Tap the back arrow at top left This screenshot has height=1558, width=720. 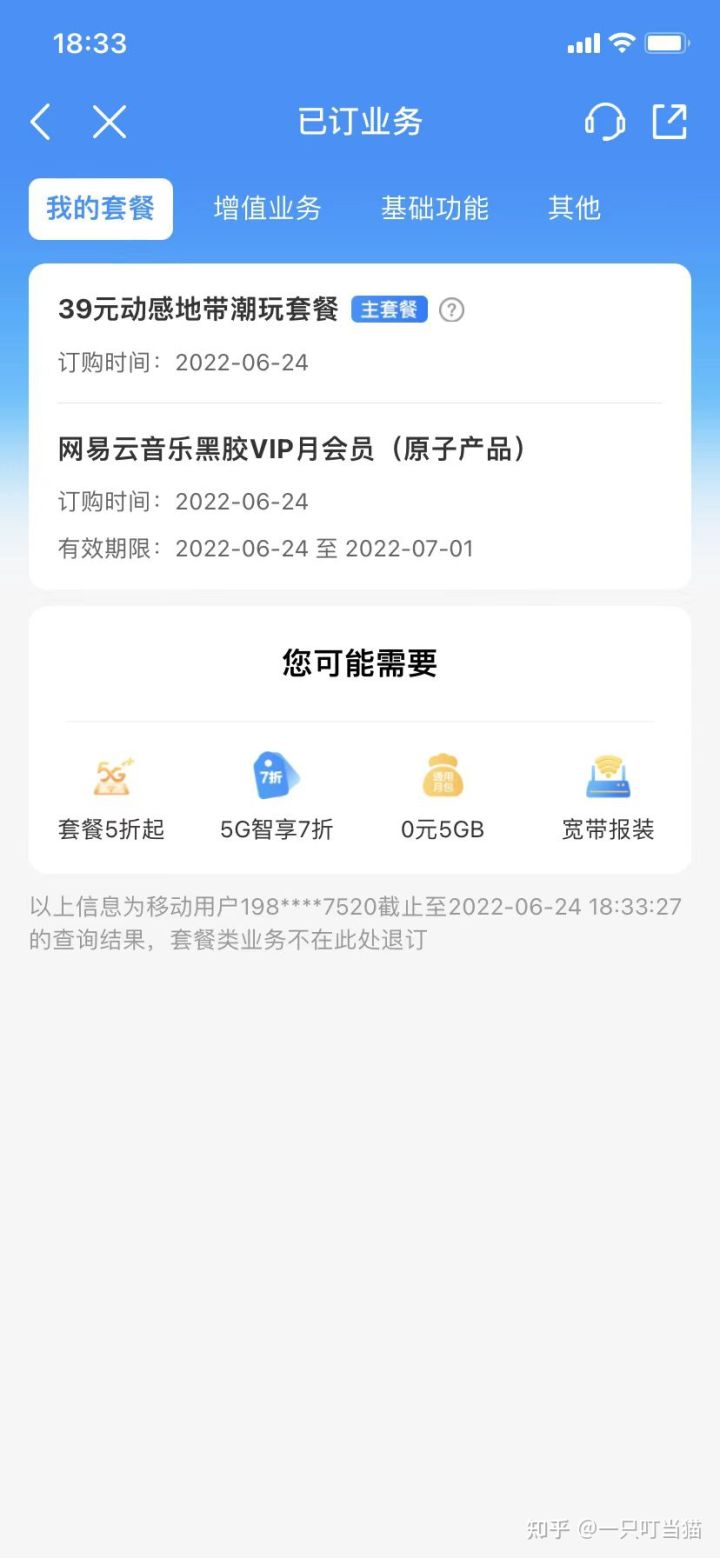point(40,122)
